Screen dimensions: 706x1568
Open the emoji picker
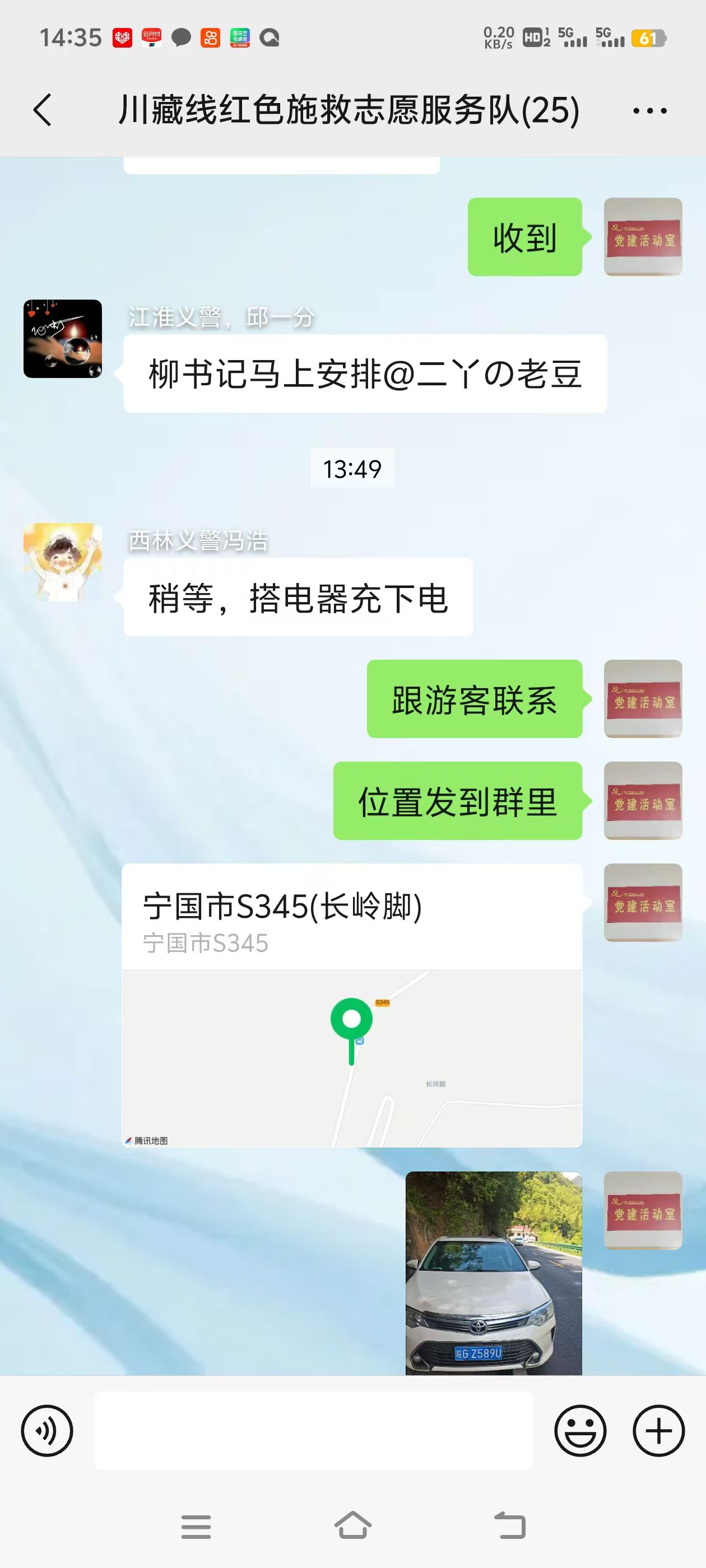pos(580,1430)
